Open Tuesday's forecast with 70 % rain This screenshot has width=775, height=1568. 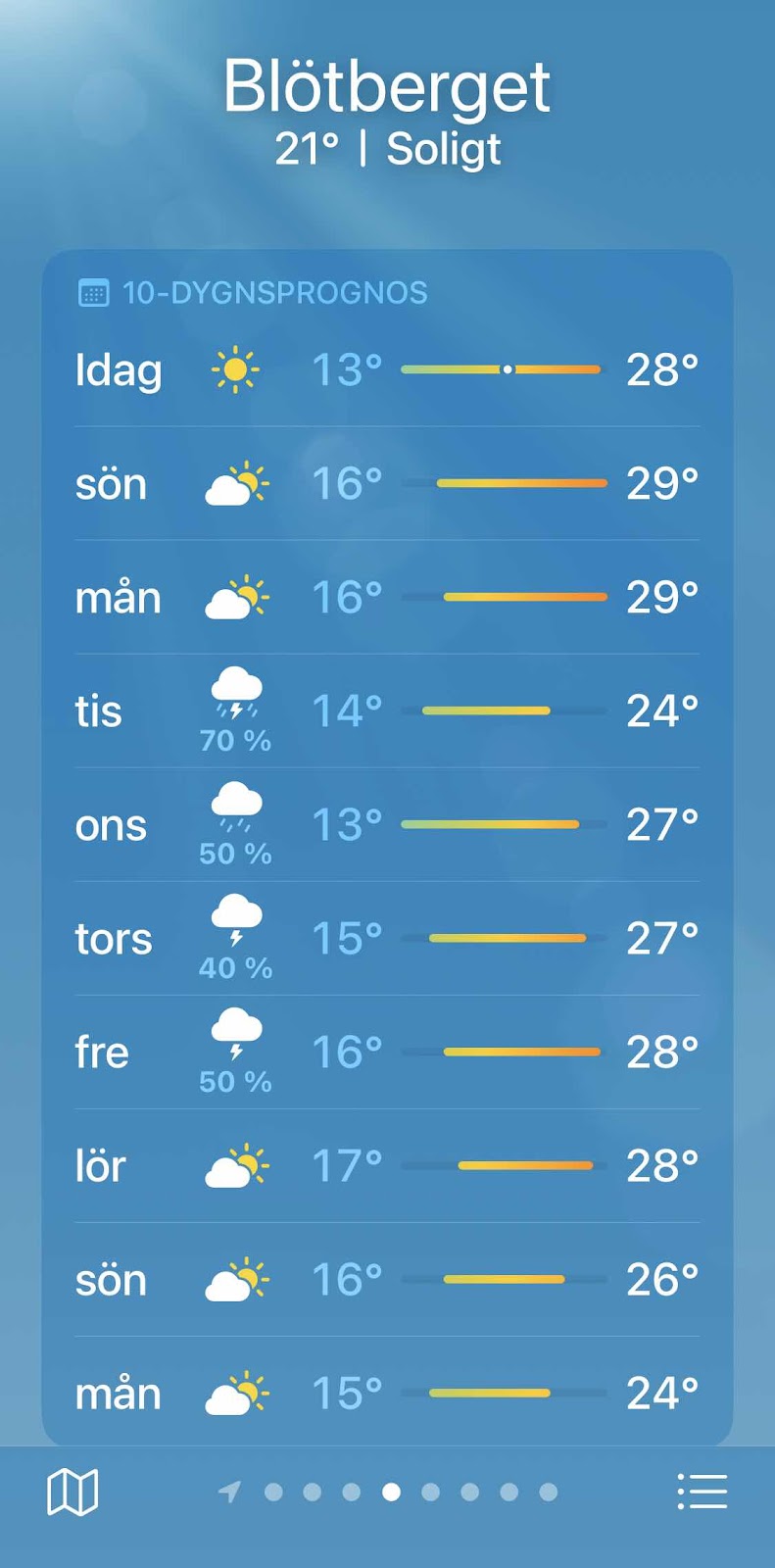(x=387, y=711)
